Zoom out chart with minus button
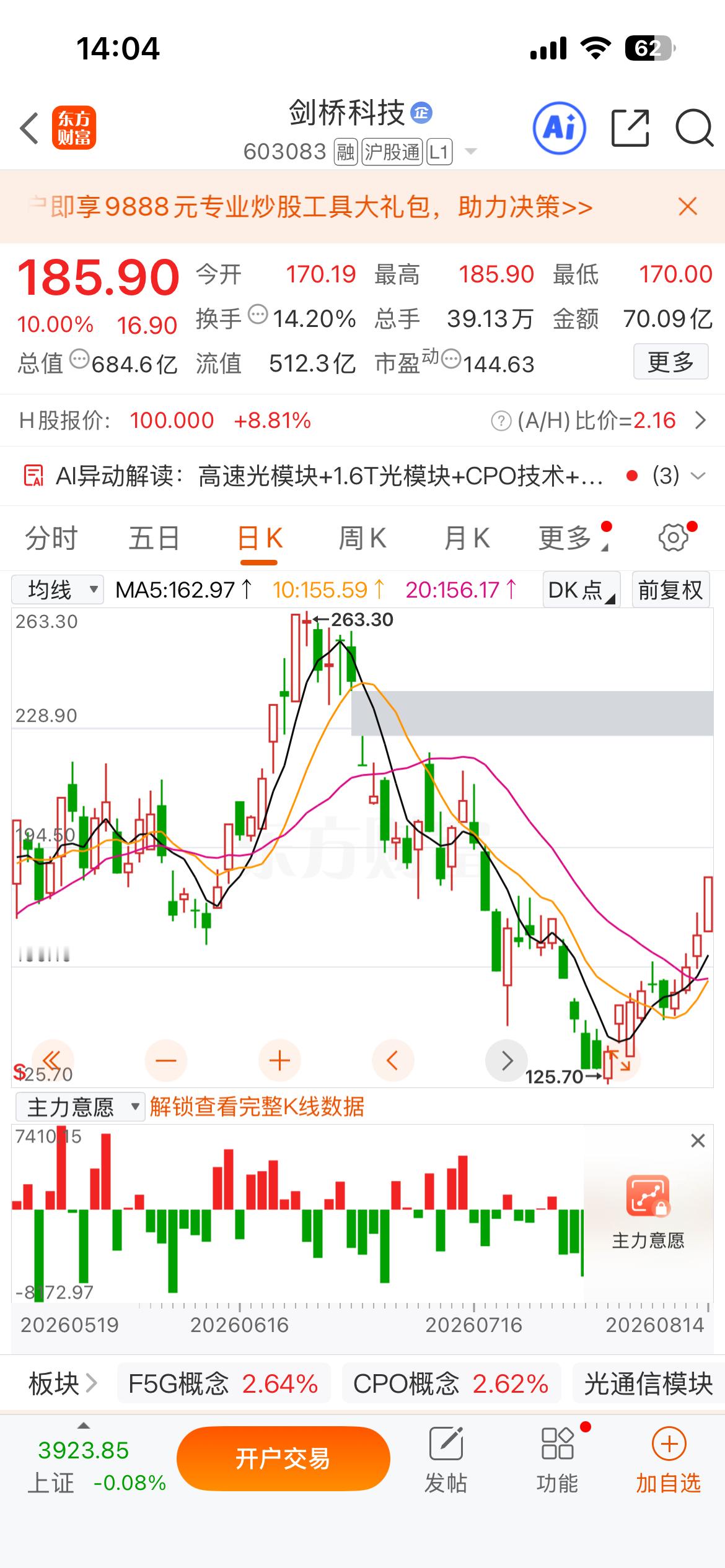The width and height of the screenshot is (725, 1568). click(x=166, y=1060)
